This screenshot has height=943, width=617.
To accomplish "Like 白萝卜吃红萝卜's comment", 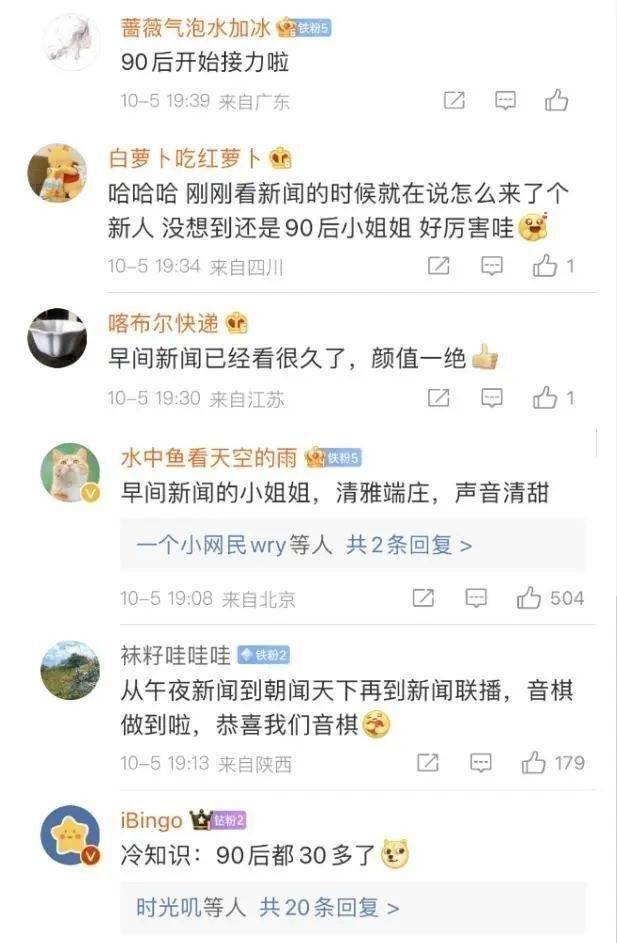I will 545,266.
